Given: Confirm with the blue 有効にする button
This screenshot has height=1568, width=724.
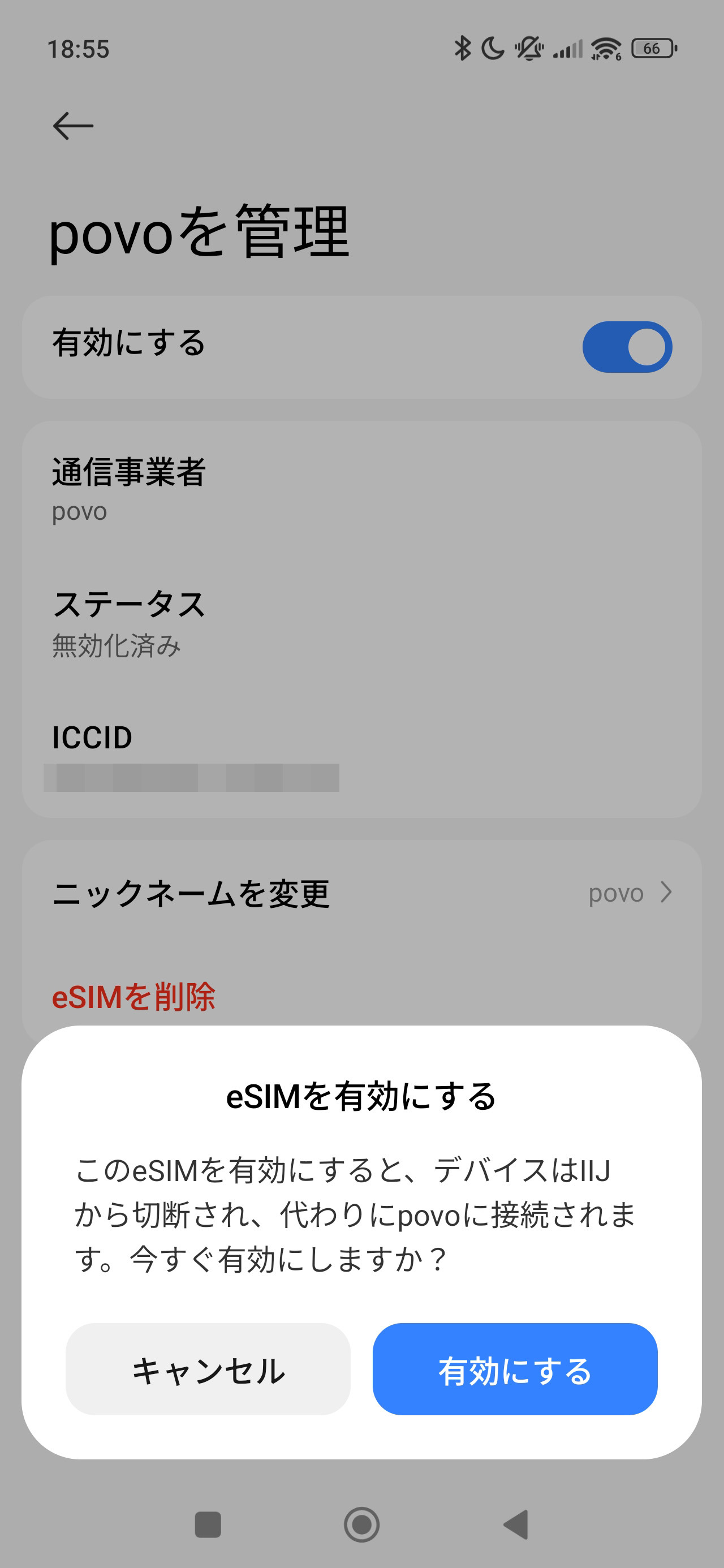Looking at the screenshot, I should pyautogui.click(x=515, y=1369).
